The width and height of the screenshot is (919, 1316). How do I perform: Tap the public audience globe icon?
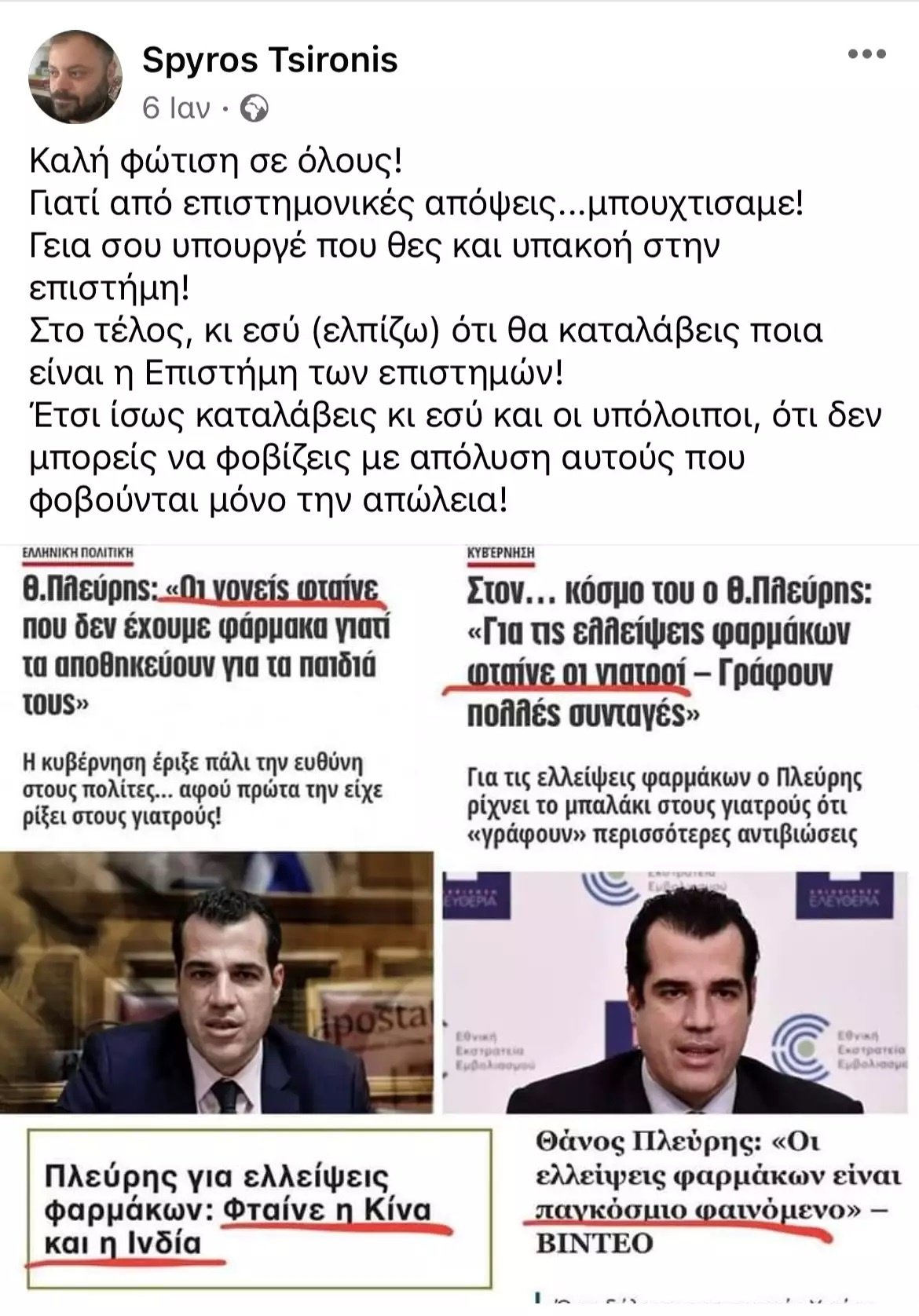tap(253, 108)
